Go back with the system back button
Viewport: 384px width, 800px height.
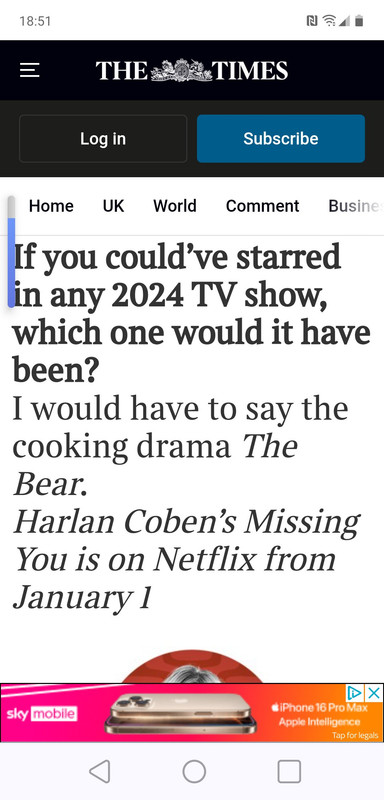pos(99,771)
